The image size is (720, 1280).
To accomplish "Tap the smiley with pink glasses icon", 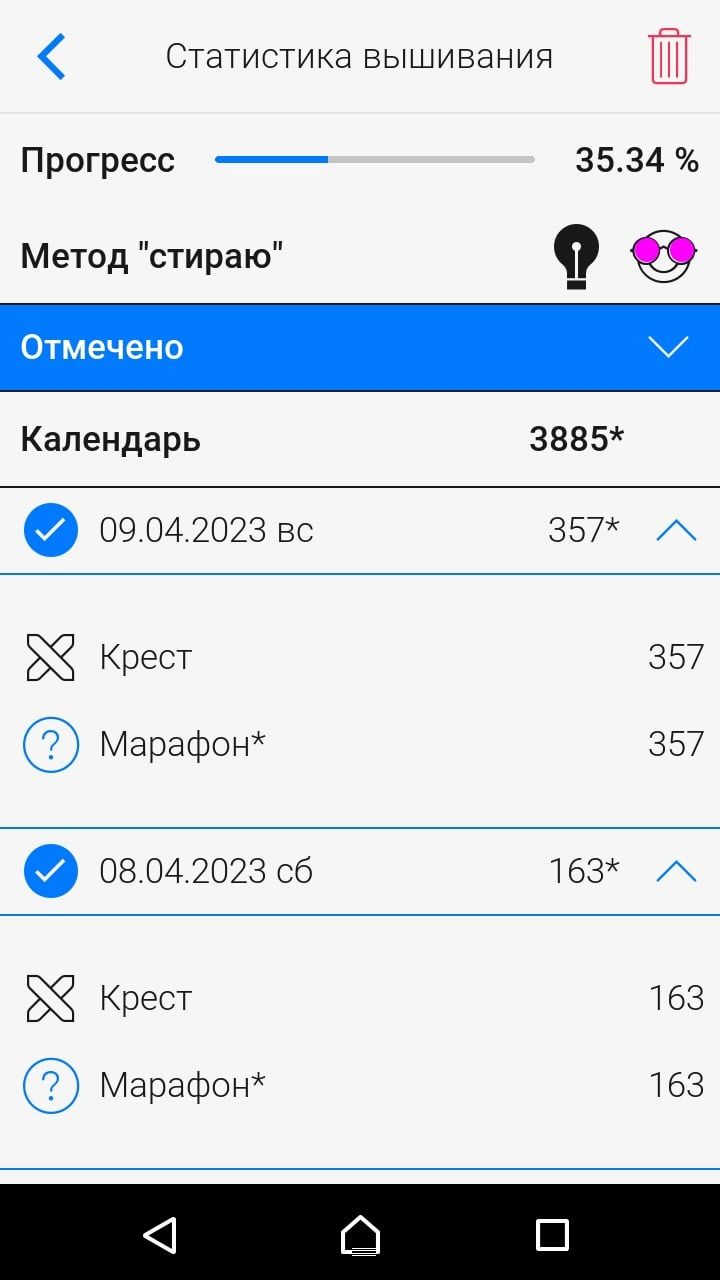I will 664,256.
